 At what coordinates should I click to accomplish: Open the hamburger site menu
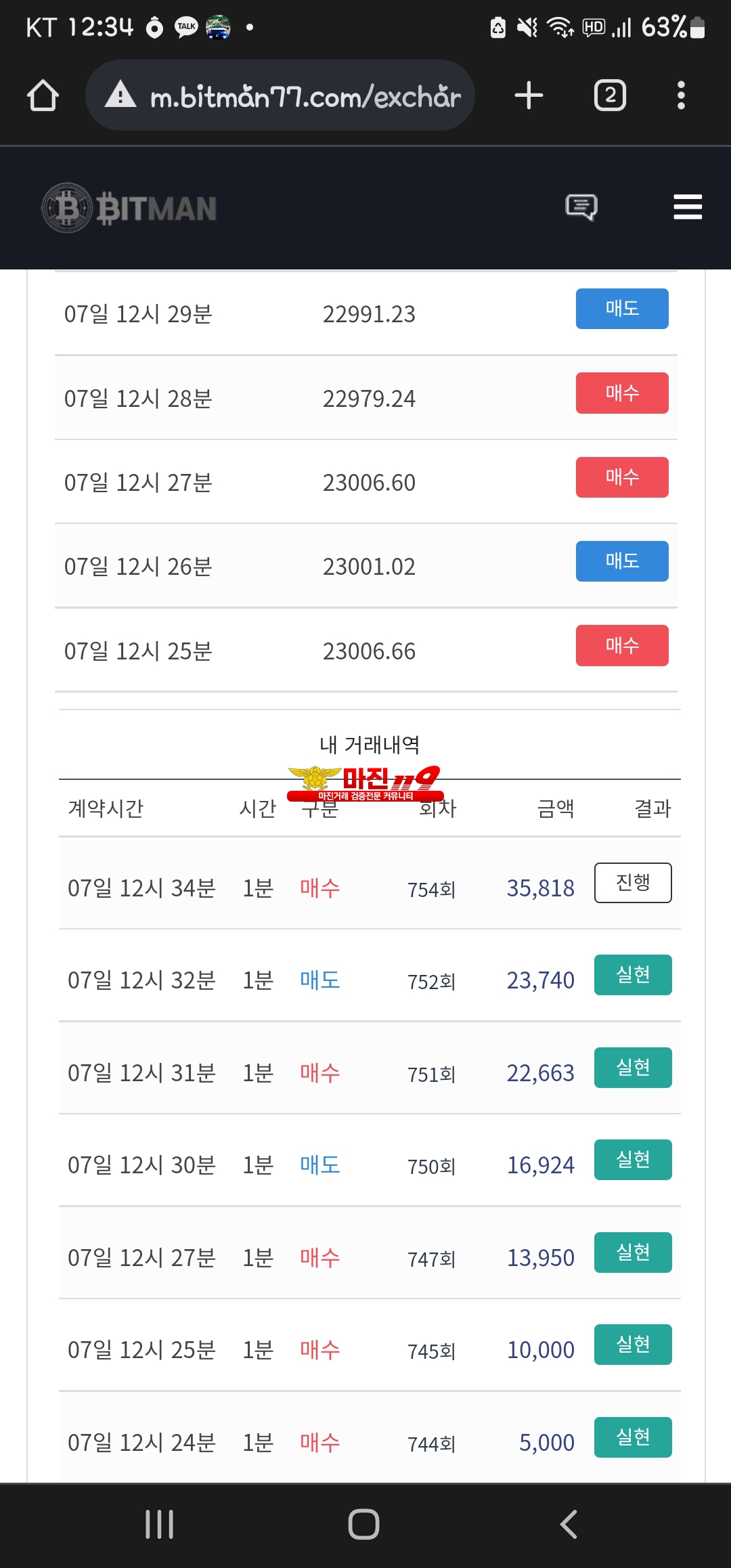688,207
